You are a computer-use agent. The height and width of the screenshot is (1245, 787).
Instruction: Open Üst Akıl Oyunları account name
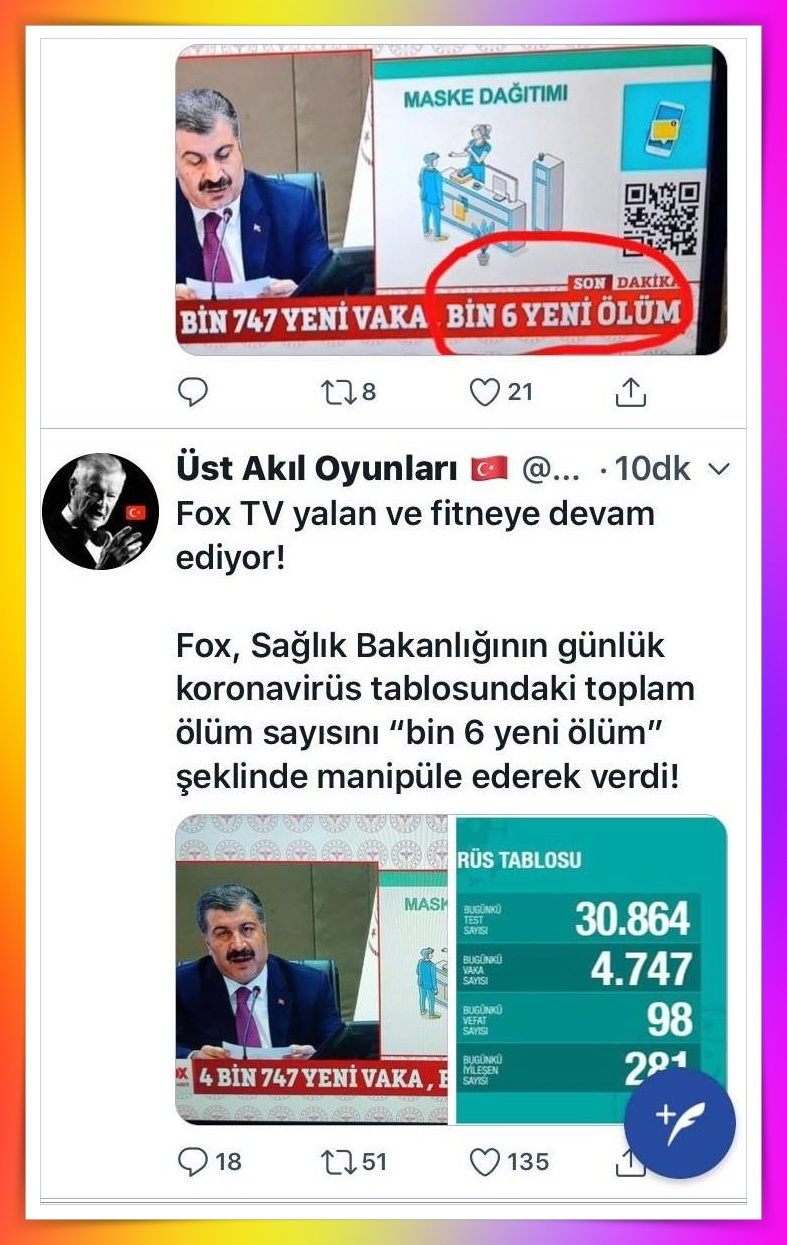pyautogui.click(x=316, y=468)
